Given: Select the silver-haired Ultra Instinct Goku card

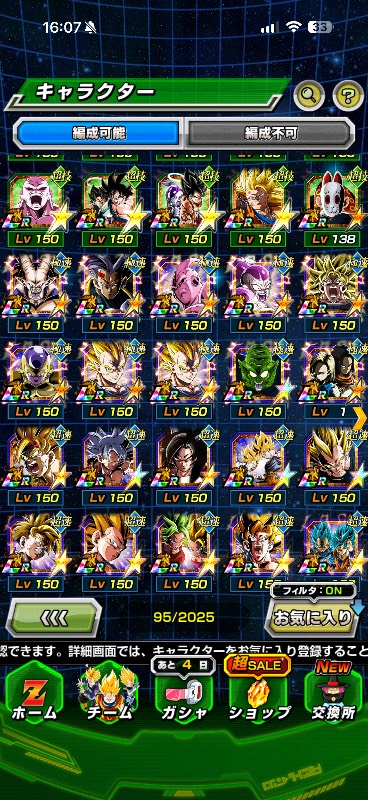Looking at the screenshot, I should click(x=110, y=466).
